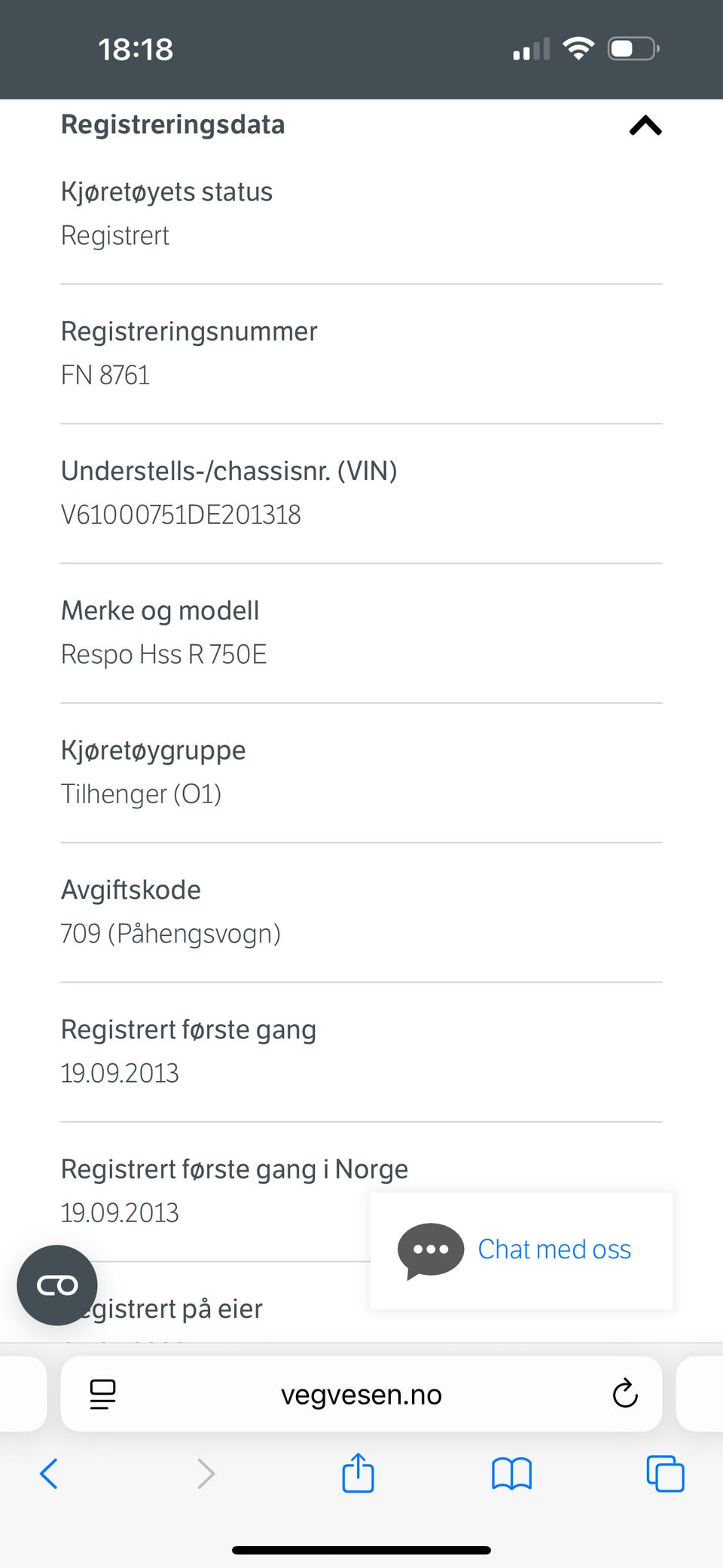Open the floating accessibility widget bottom left
Image resolution: width=723 pixels, height=1568 pixels.
point(57,1285)
